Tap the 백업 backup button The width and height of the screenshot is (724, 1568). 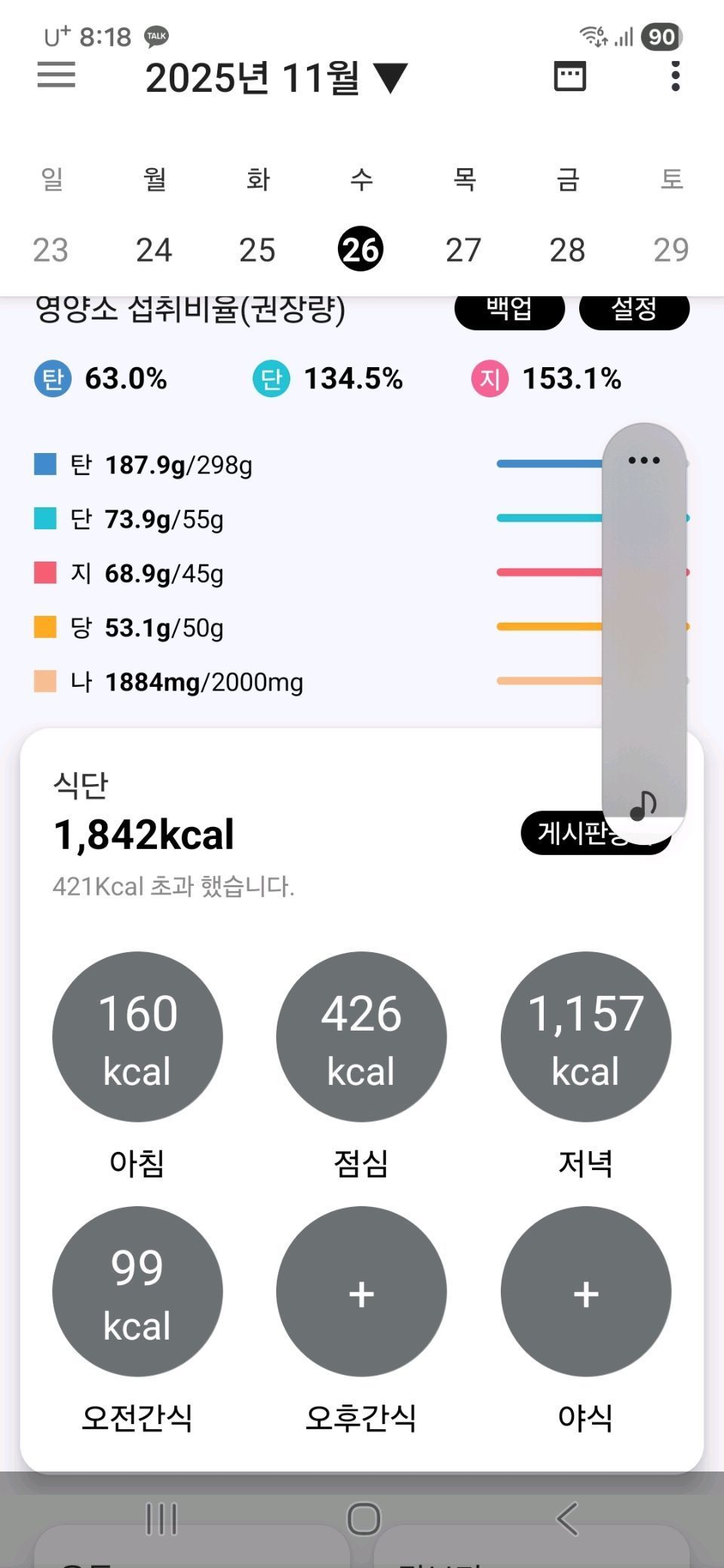[x=509, y=310]
